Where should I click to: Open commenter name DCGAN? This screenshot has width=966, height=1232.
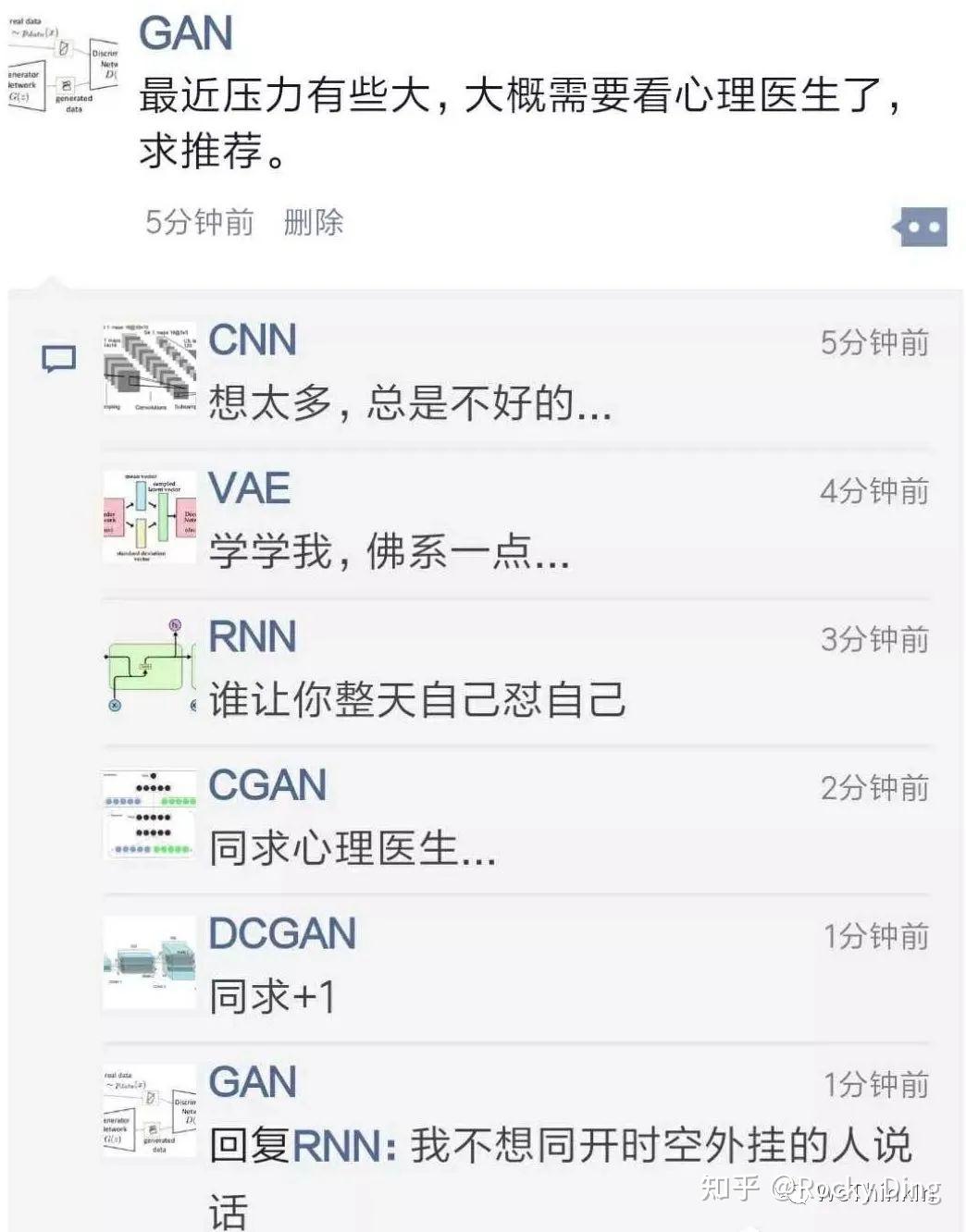tap(282, 933)
